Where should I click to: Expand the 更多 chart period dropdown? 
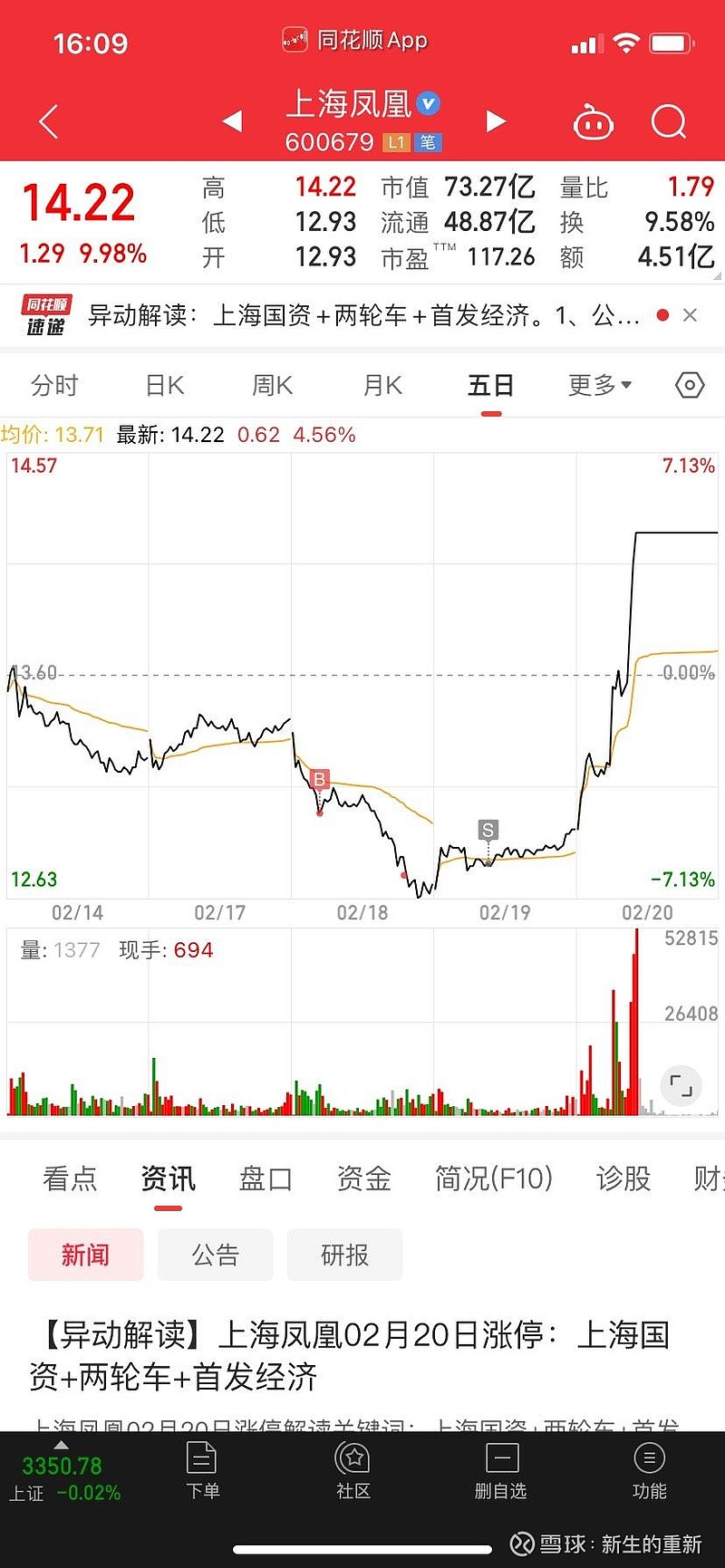pos(599,386)
